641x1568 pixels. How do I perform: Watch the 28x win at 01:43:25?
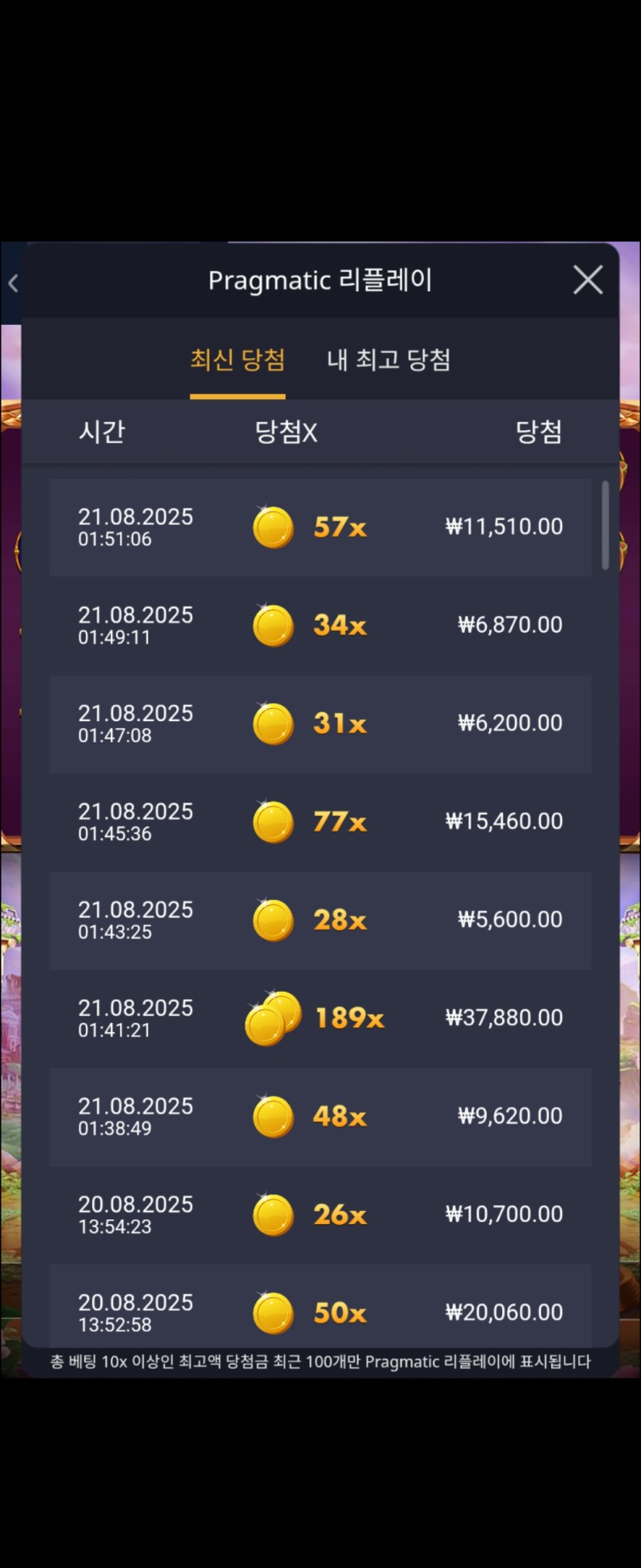pyautogui.click(x=320, y=920)
